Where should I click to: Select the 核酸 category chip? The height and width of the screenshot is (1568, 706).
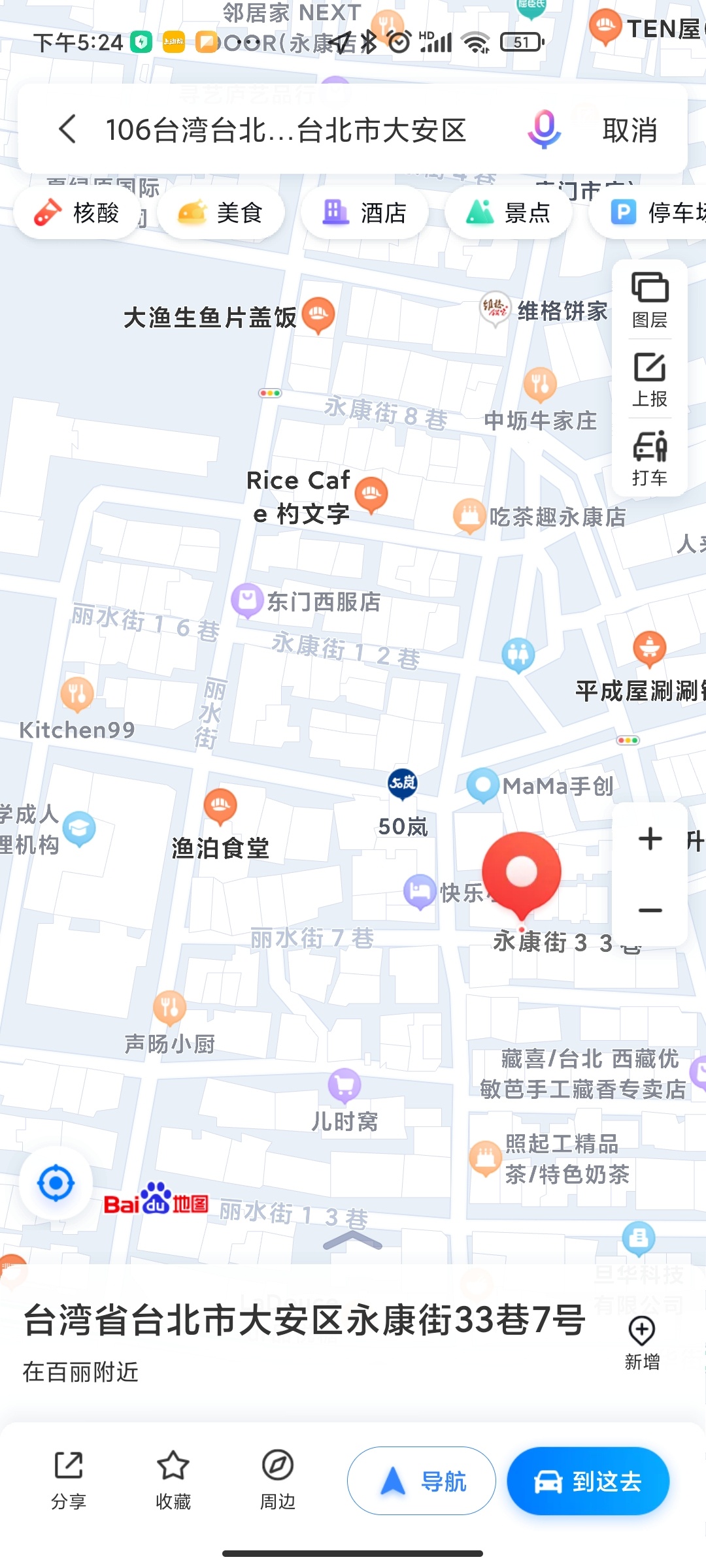[77, 213]
